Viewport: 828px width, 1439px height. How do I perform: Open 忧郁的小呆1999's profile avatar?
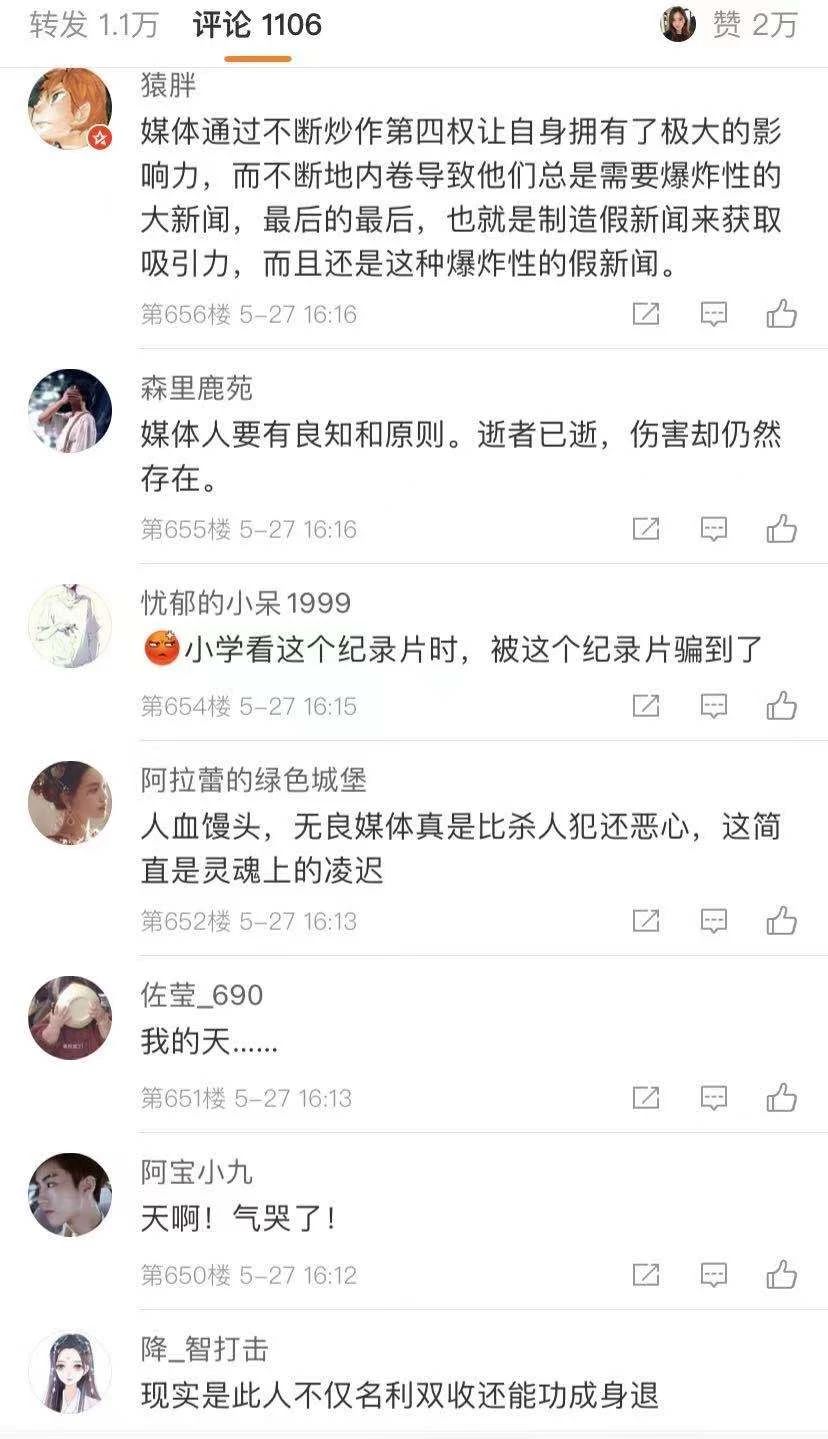point(69,626)
